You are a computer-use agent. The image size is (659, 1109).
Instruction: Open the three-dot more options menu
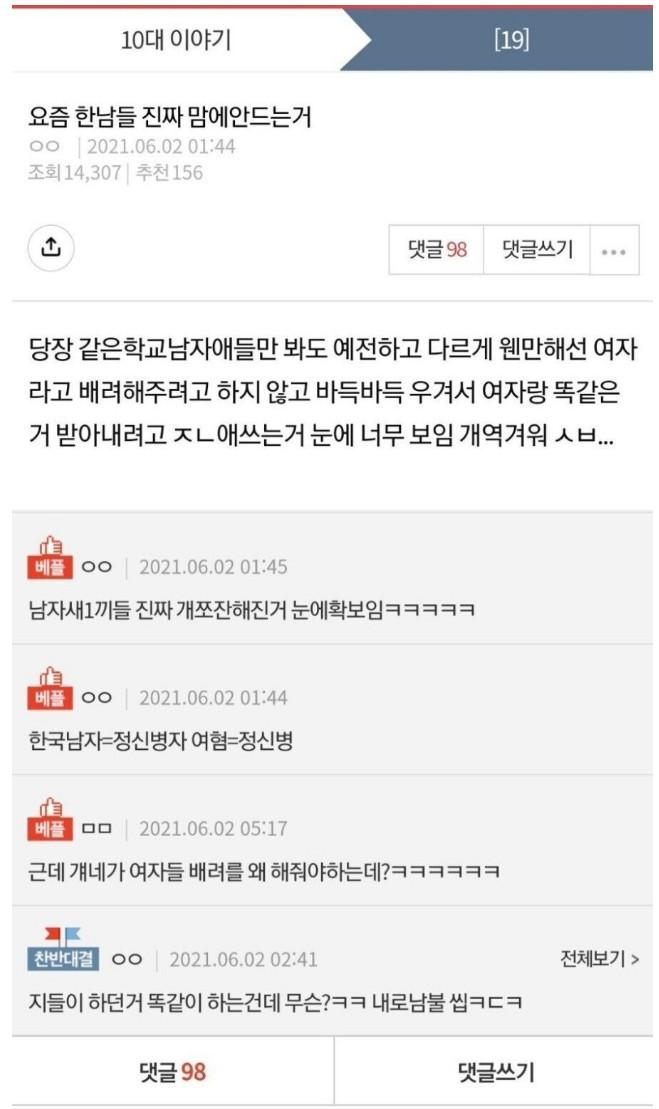pyautogui.click(x=614, y=250)
